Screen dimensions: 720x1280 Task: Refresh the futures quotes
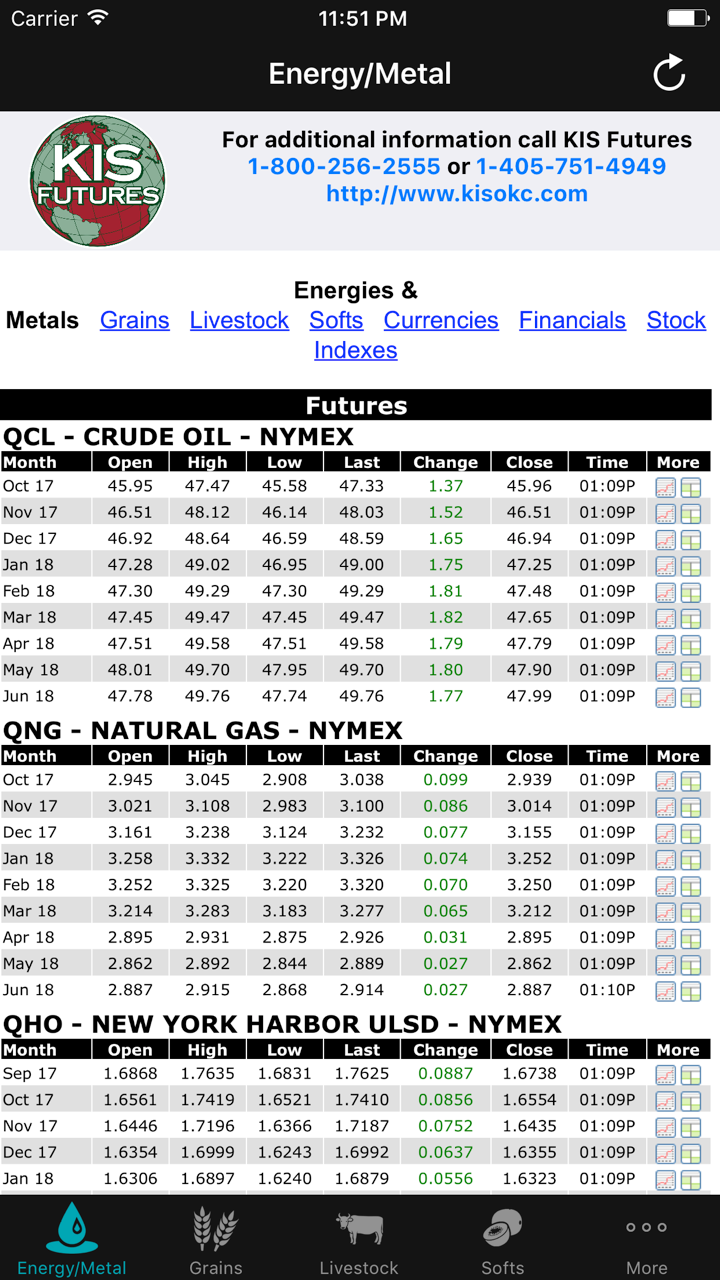coord(669,74)
